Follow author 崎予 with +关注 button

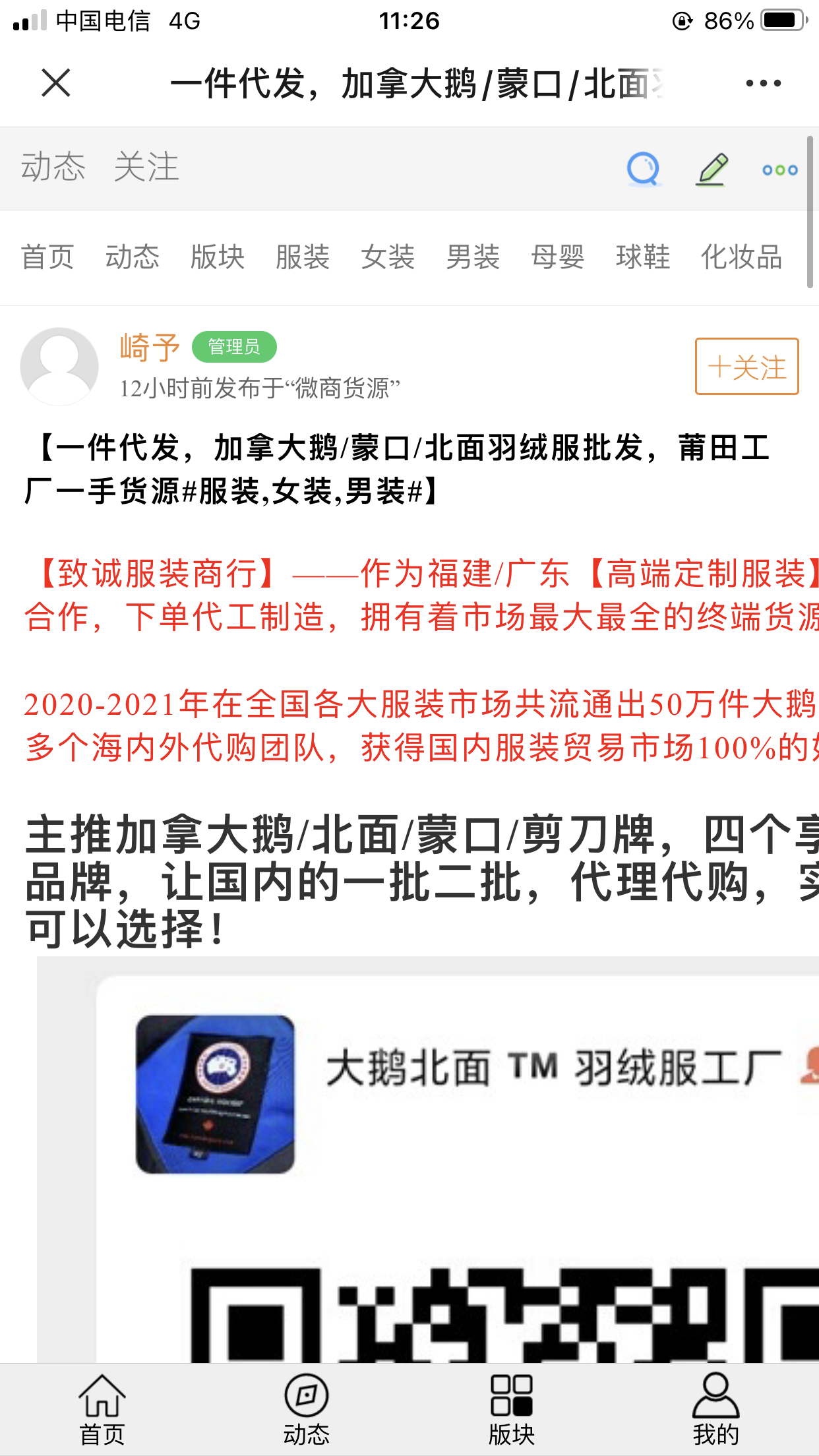[x=746, y=367]
